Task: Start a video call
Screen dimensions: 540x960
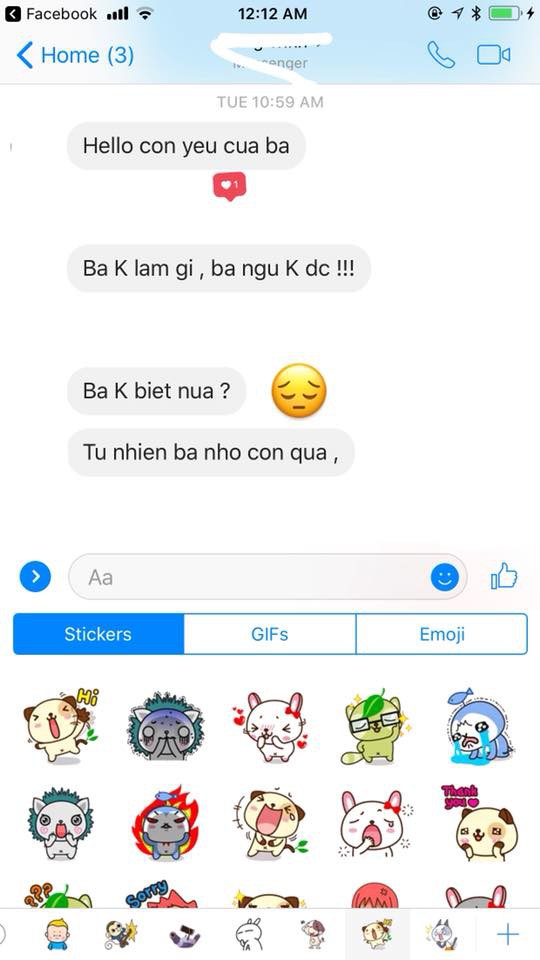Action: click(x=493, y=55)
